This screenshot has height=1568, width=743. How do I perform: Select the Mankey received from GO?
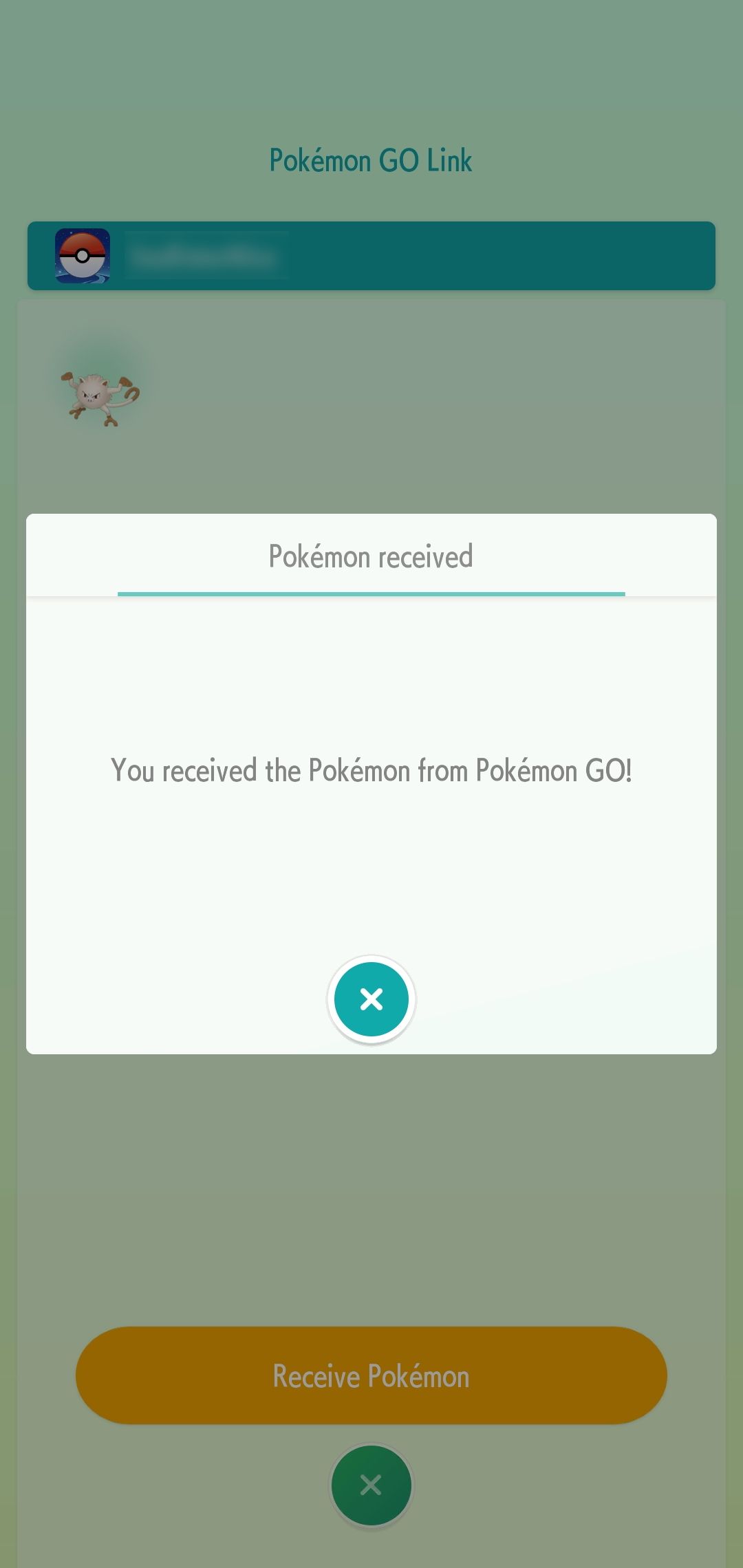point(101,396)
